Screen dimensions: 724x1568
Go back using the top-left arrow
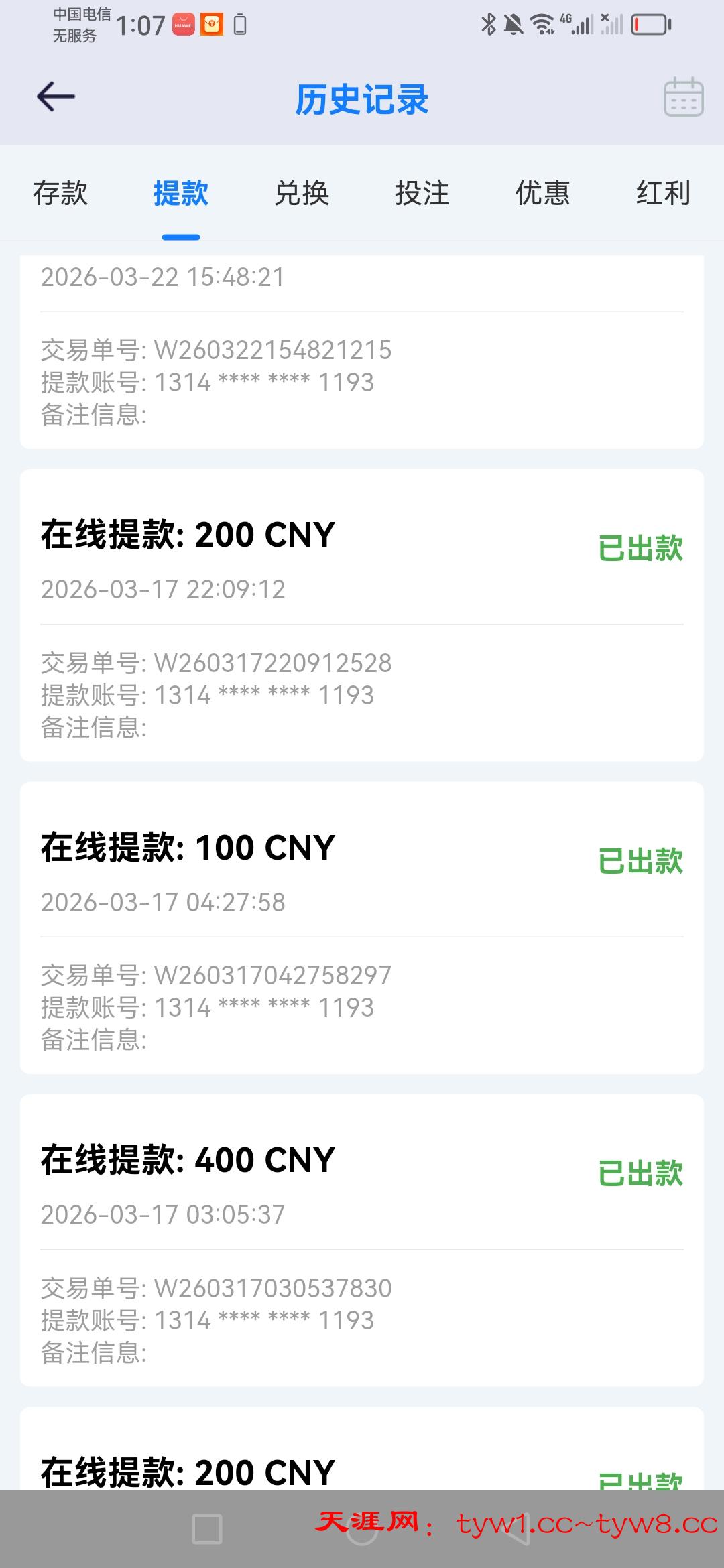click(56, 97)
